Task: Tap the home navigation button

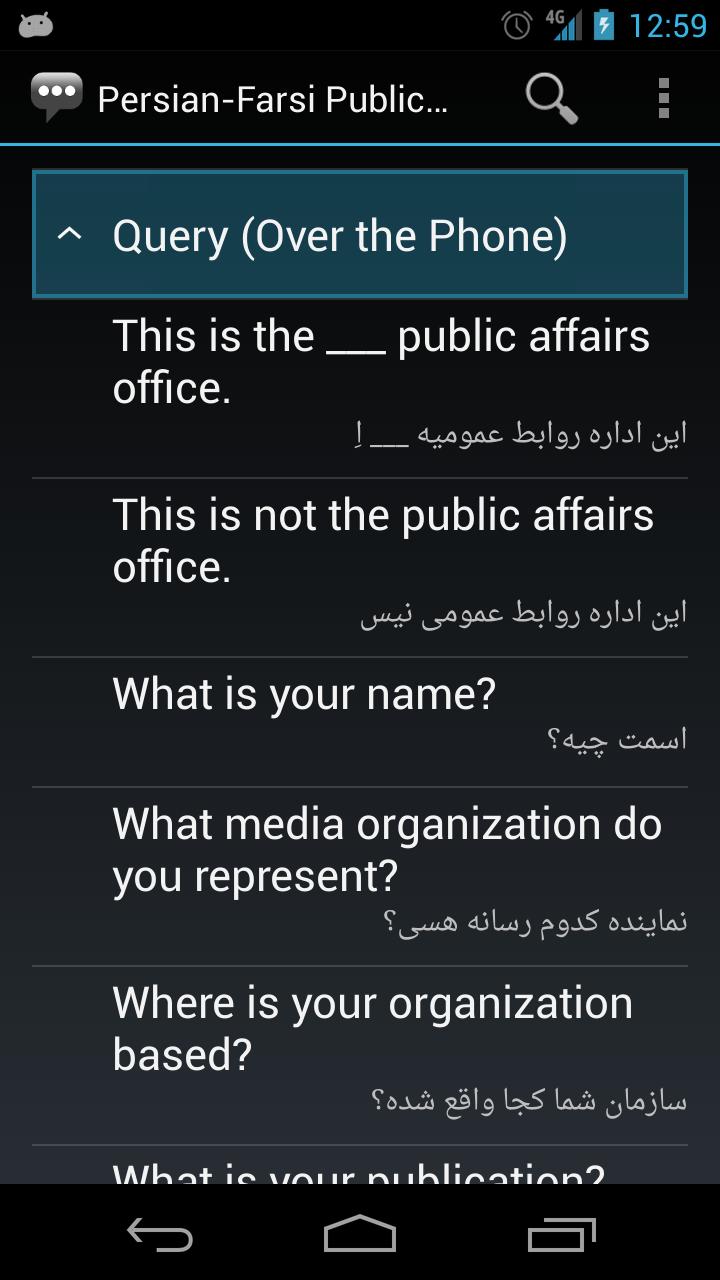Action: pos(360,1236)
